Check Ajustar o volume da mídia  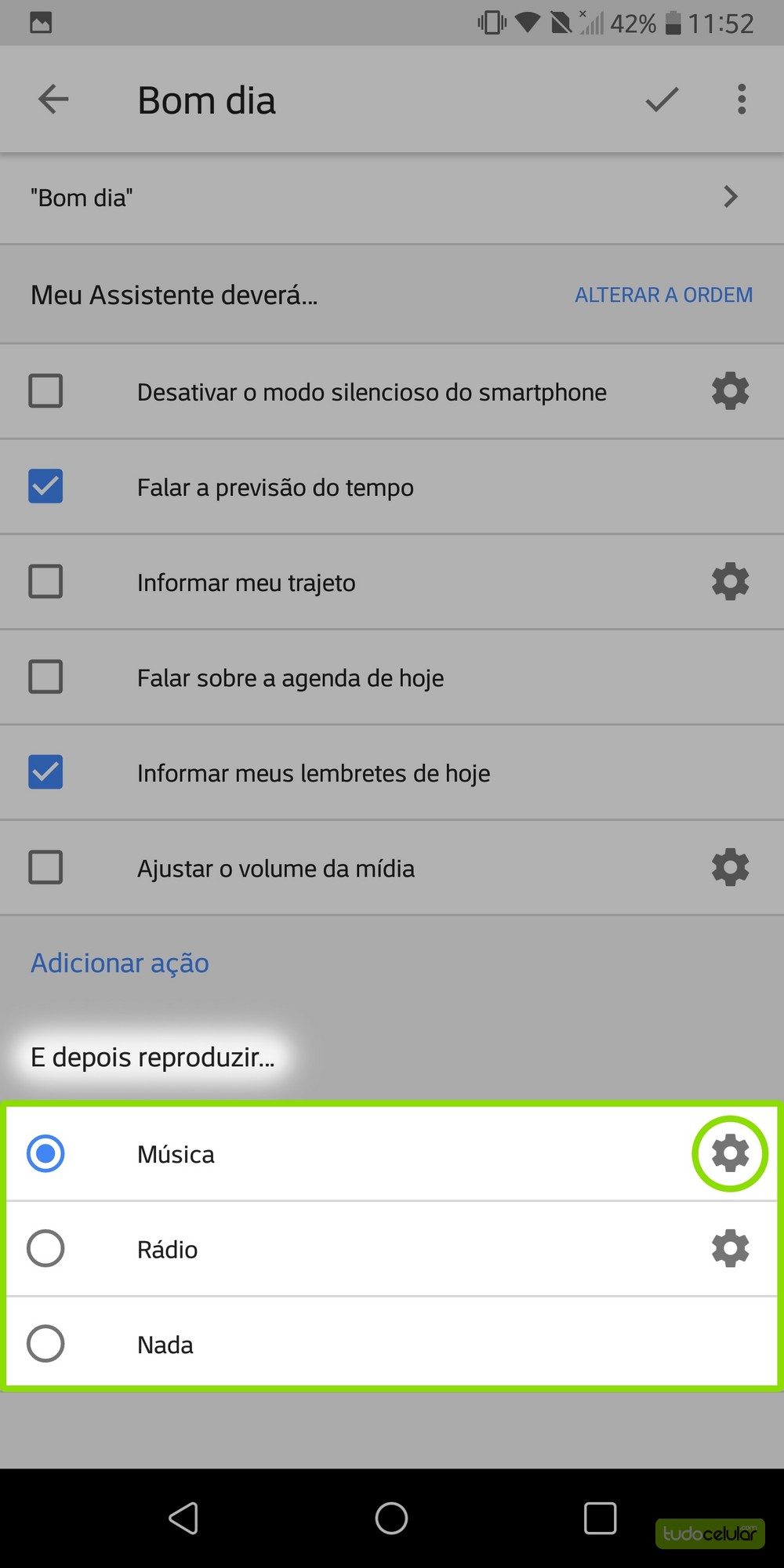coord(45,868)
